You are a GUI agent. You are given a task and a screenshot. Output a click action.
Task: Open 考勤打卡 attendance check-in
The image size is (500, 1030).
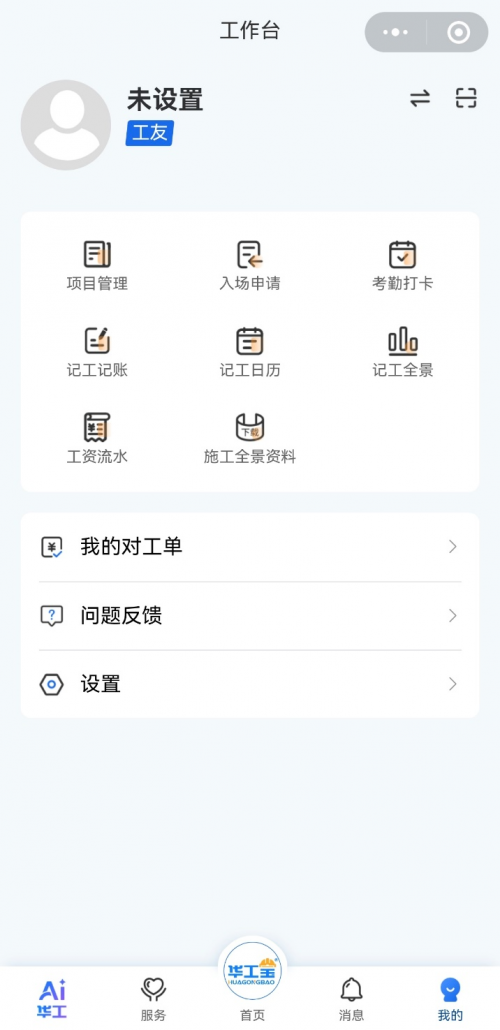[x=402, y=266]
